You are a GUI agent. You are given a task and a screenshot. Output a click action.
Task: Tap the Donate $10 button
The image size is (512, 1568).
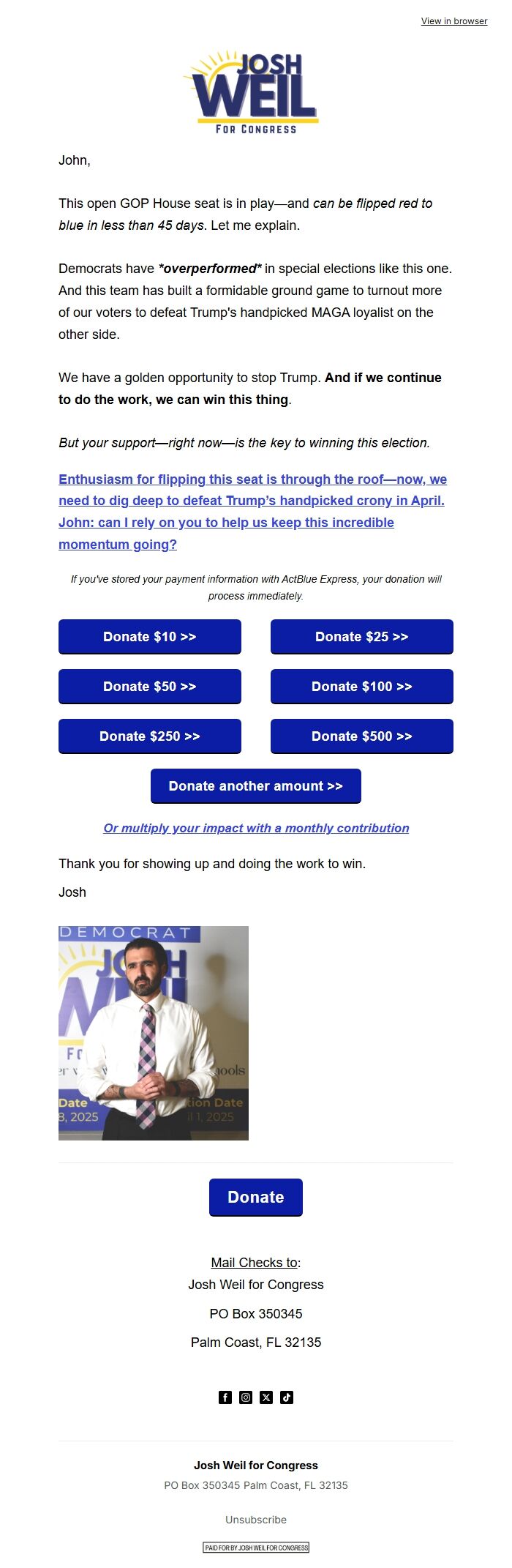point(150,637)
